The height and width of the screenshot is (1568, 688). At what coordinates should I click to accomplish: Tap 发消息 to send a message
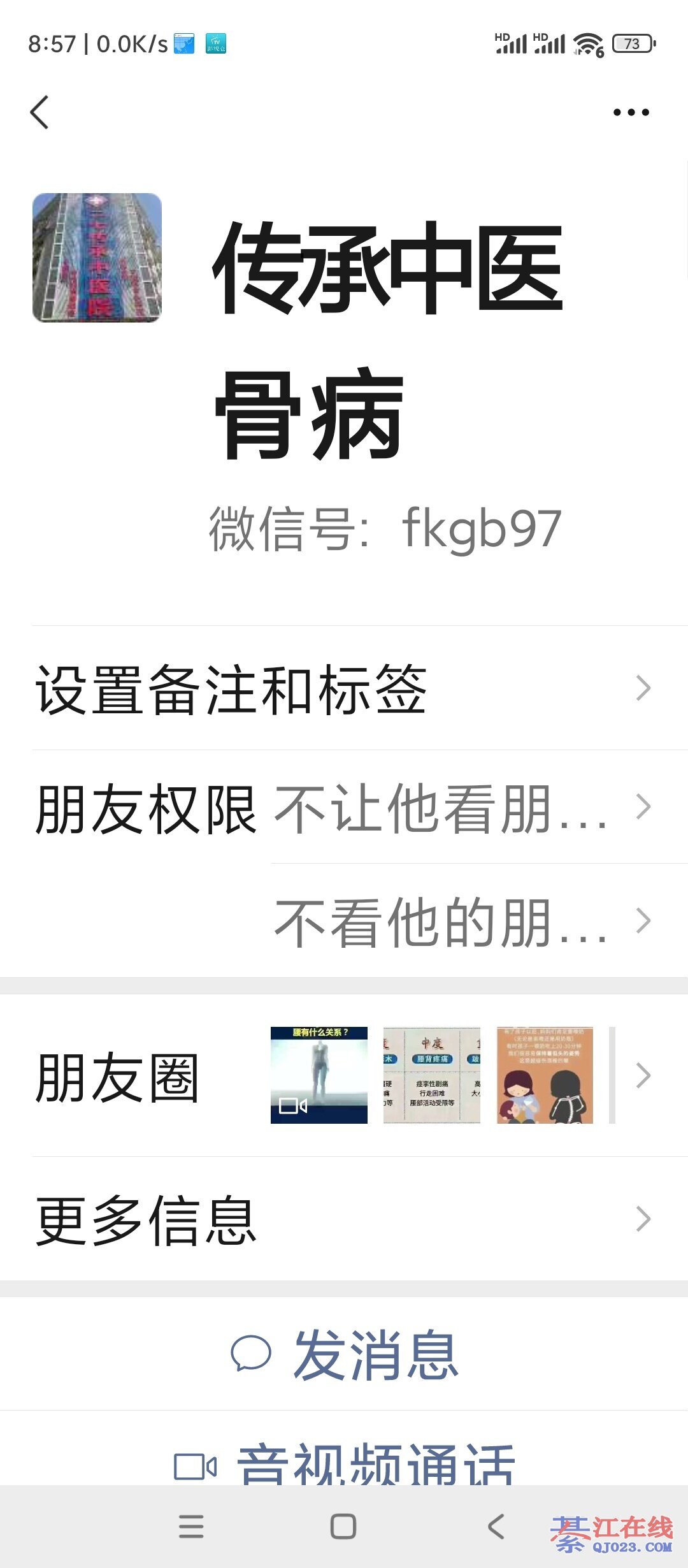click(x=344, y=1354)
